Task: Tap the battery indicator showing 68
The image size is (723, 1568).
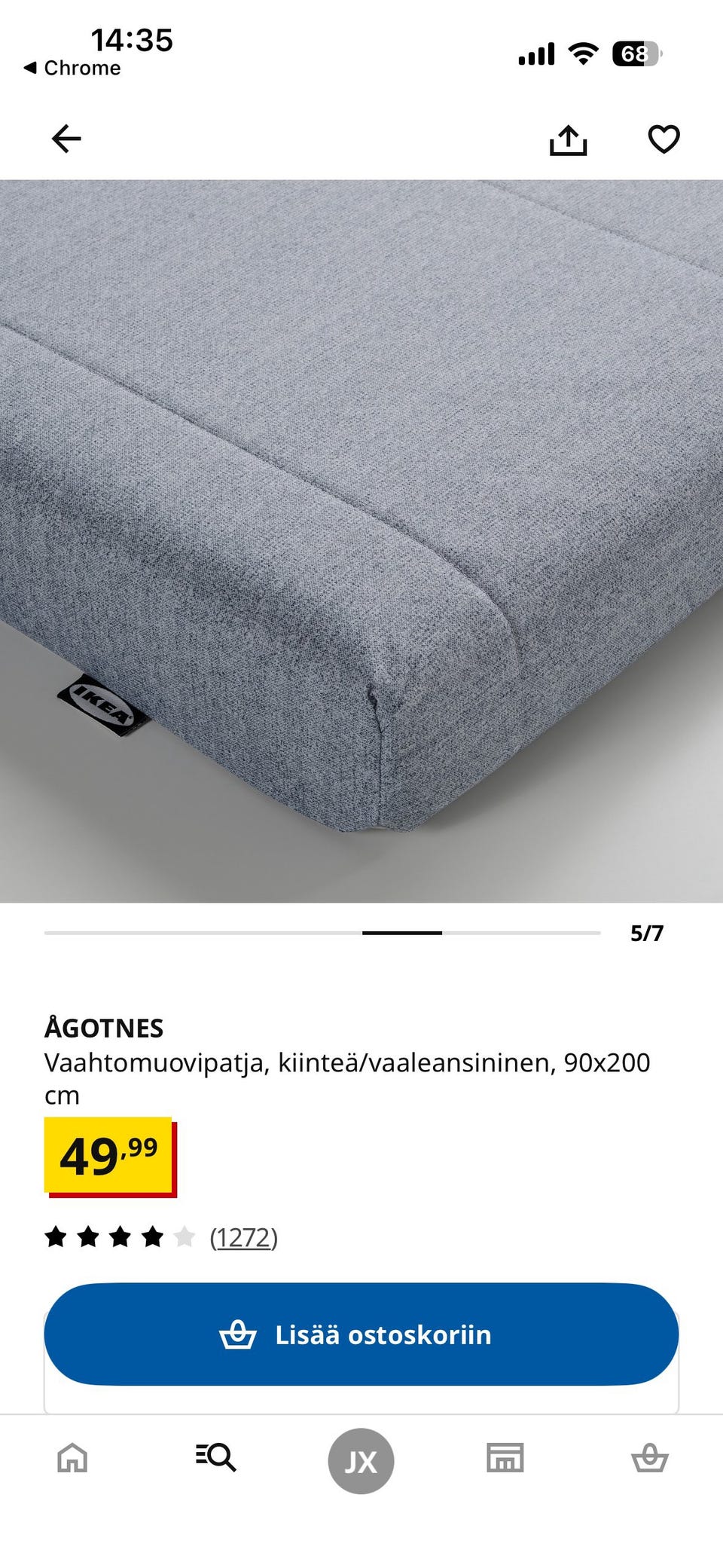Action: (x=637, y=53)
